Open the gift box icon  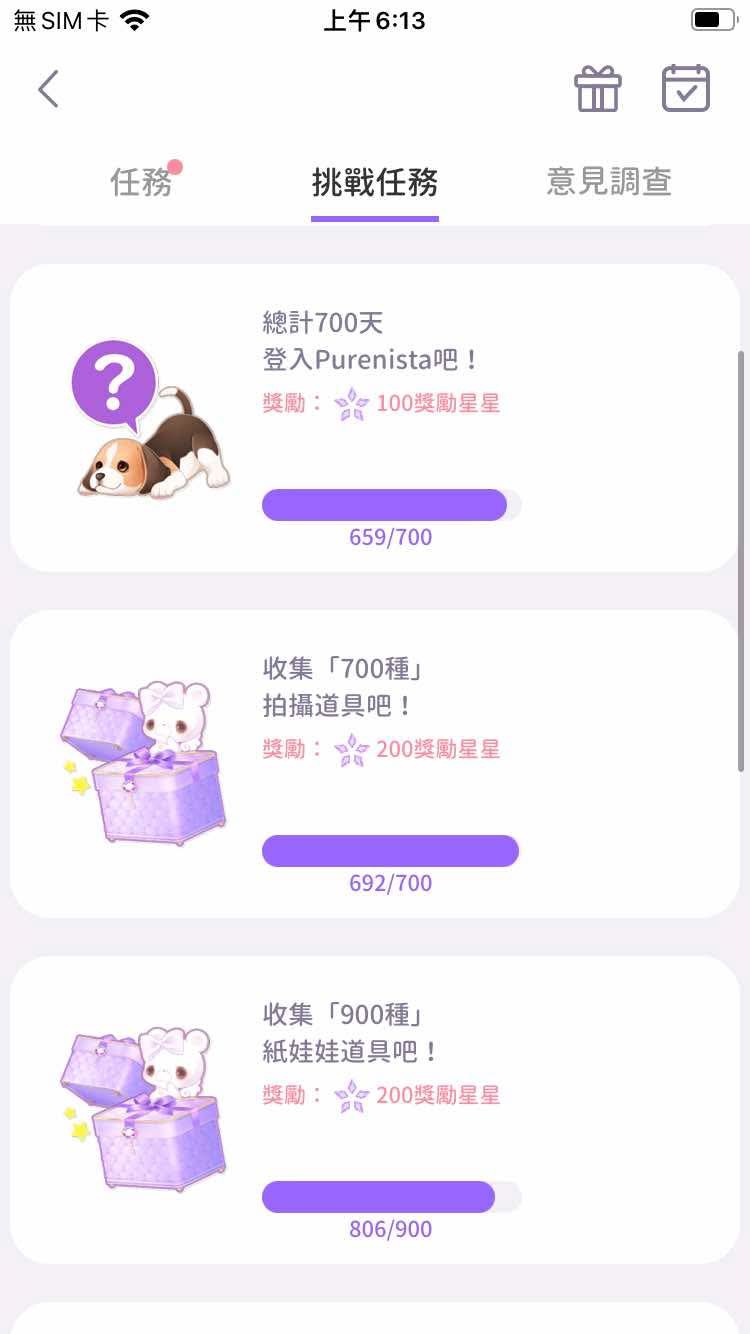click(597, 89)
